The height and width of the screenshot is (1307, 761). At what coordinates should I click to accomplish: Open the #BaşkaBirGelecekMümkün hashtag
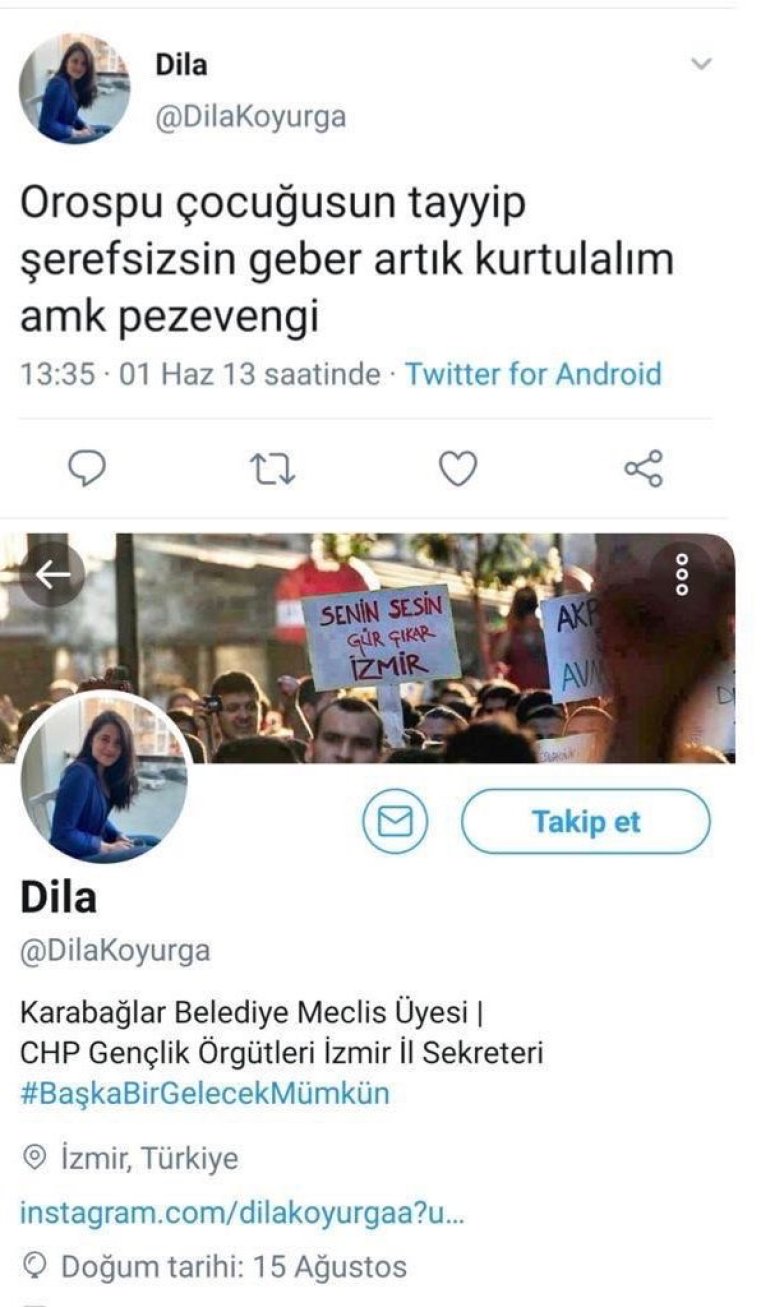[x=204, y=1093]
